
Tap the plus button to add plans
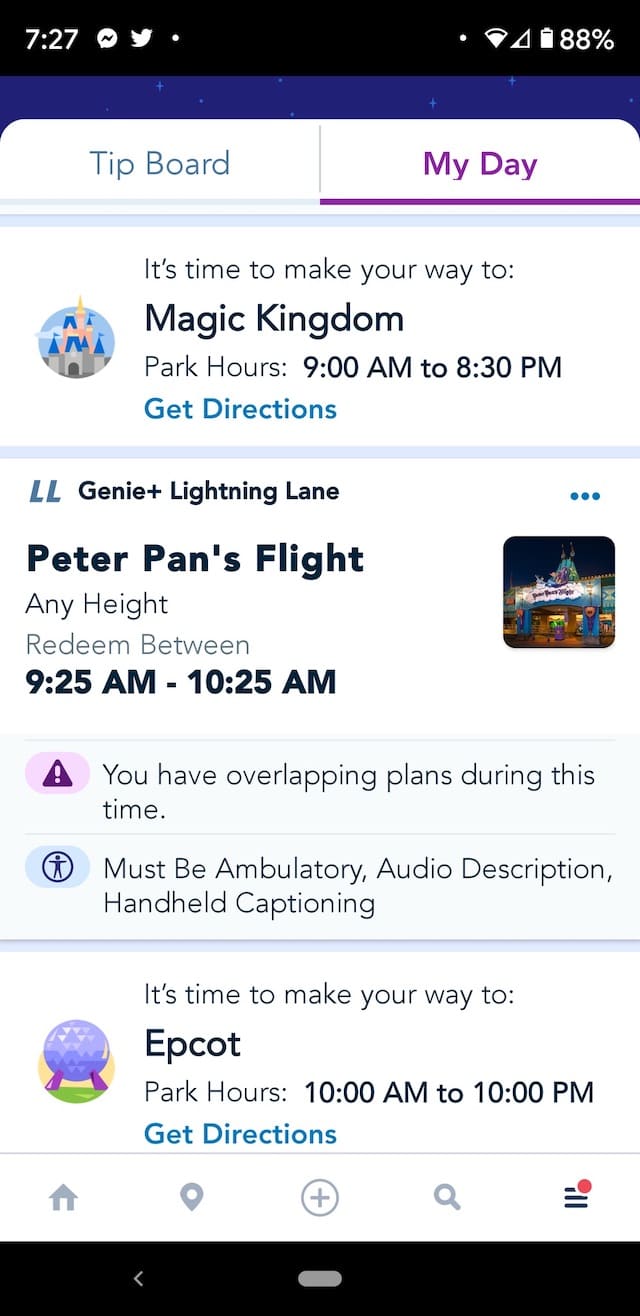[x=320, y=1197]
